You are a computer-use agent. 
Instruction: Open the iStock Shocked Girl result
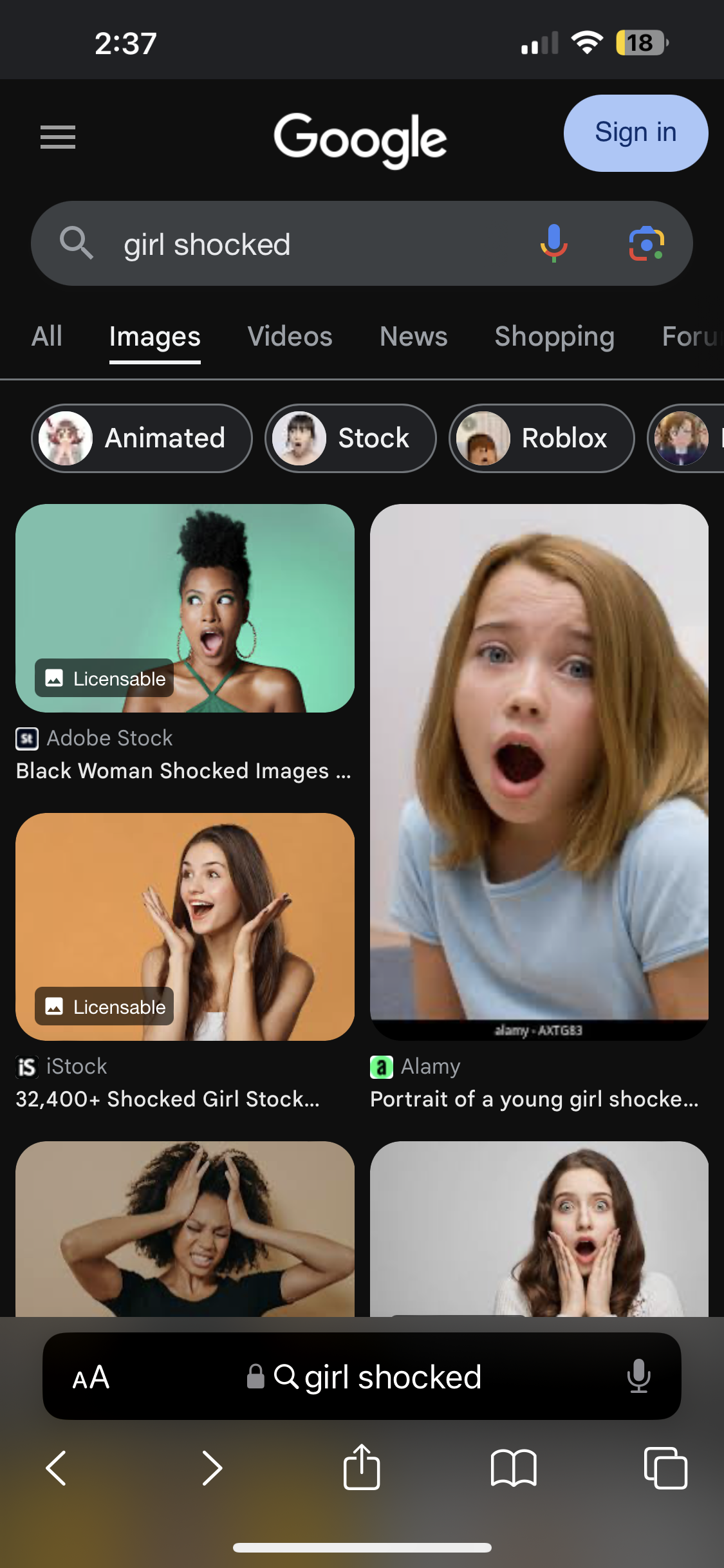185,927
